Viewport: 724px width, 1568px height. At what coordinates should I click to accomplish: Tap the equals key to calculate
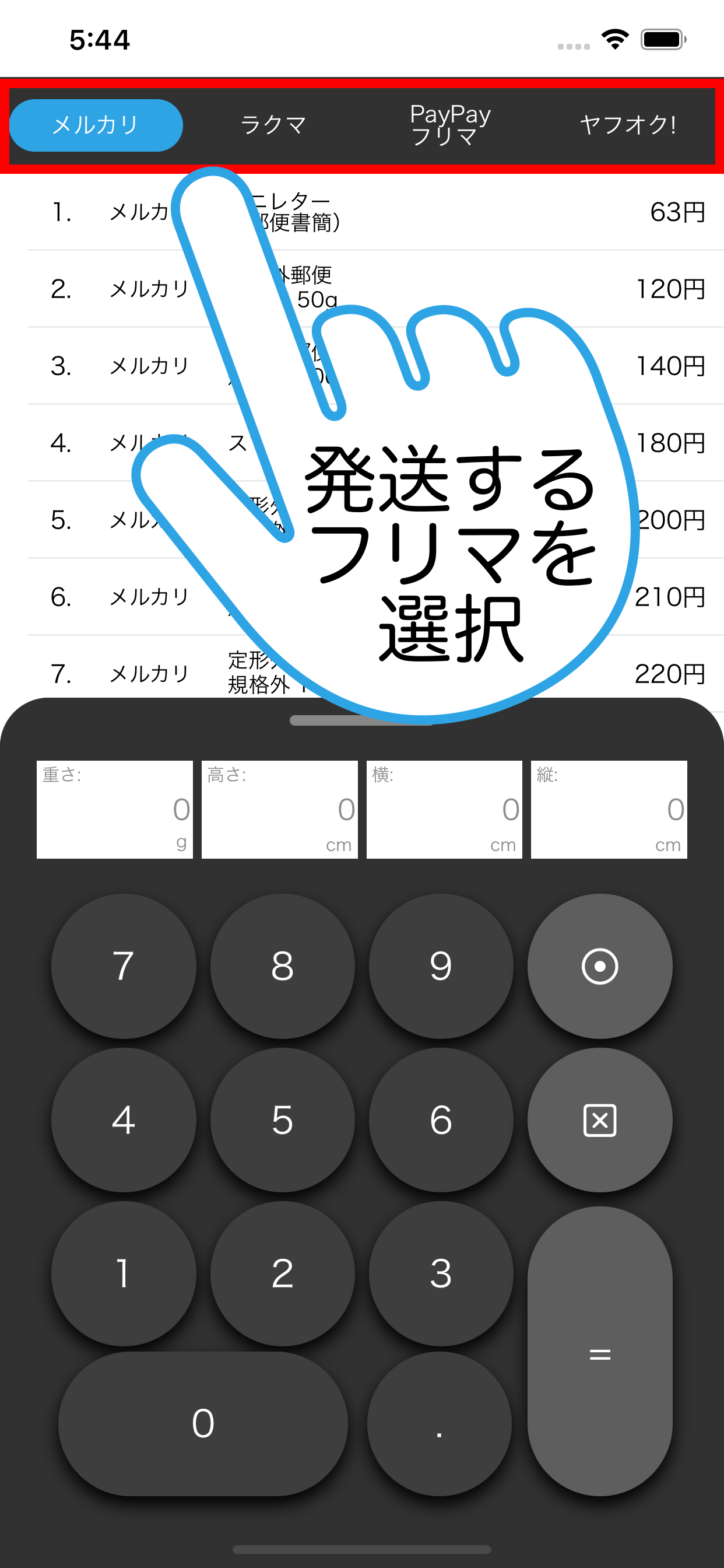tap(599, 1352)
